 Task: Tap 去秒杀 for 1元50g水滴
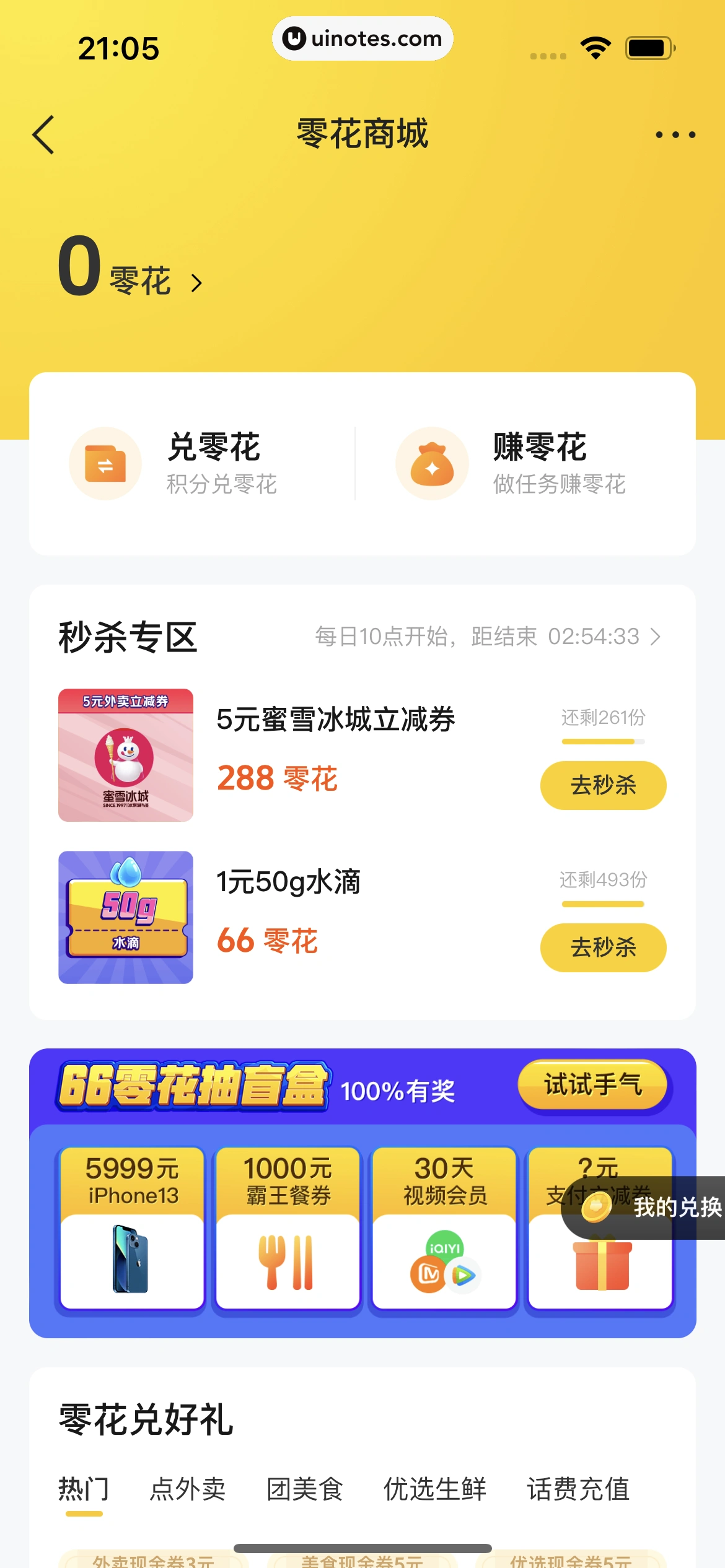pos(603,947)
